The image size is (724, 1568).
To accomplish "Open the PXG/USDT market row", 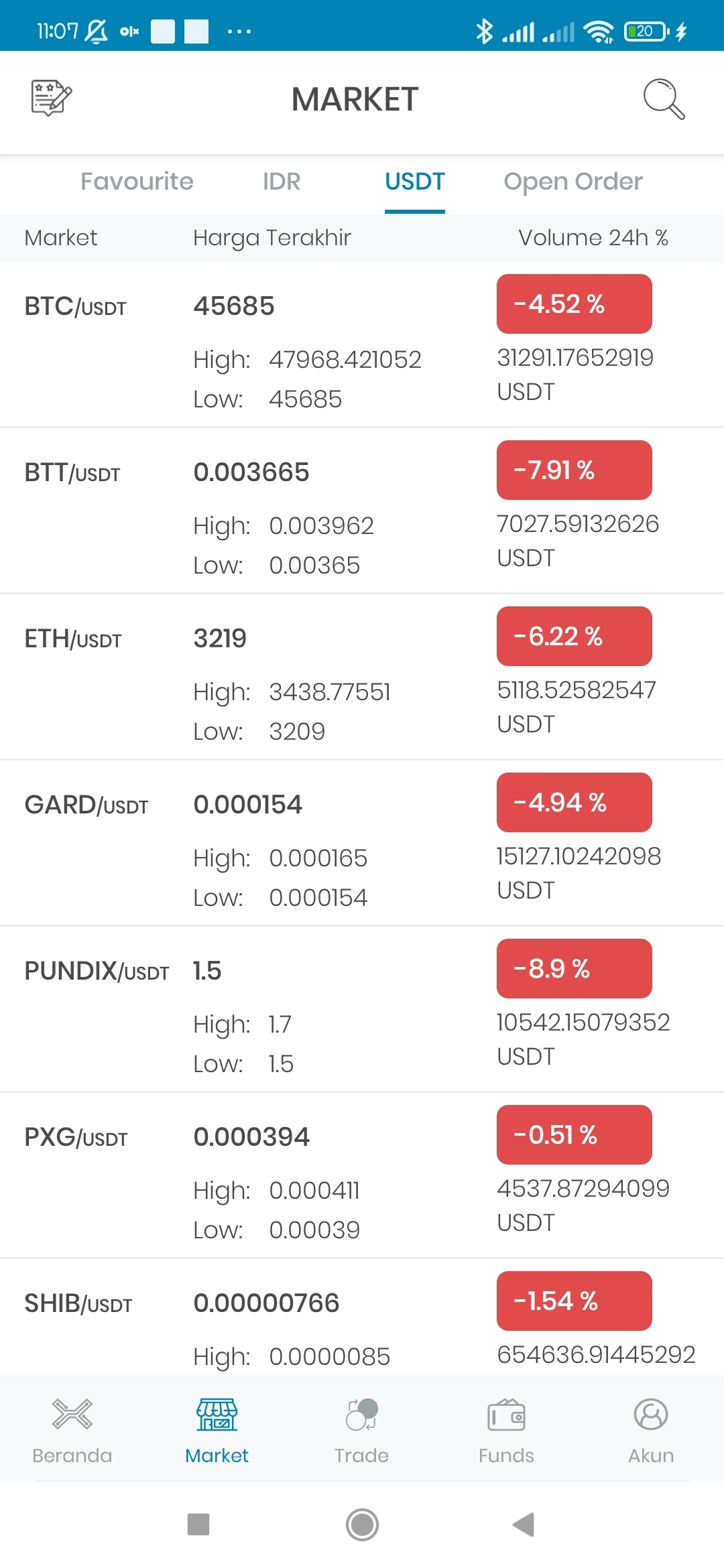I will click(x=362, y=1175).
